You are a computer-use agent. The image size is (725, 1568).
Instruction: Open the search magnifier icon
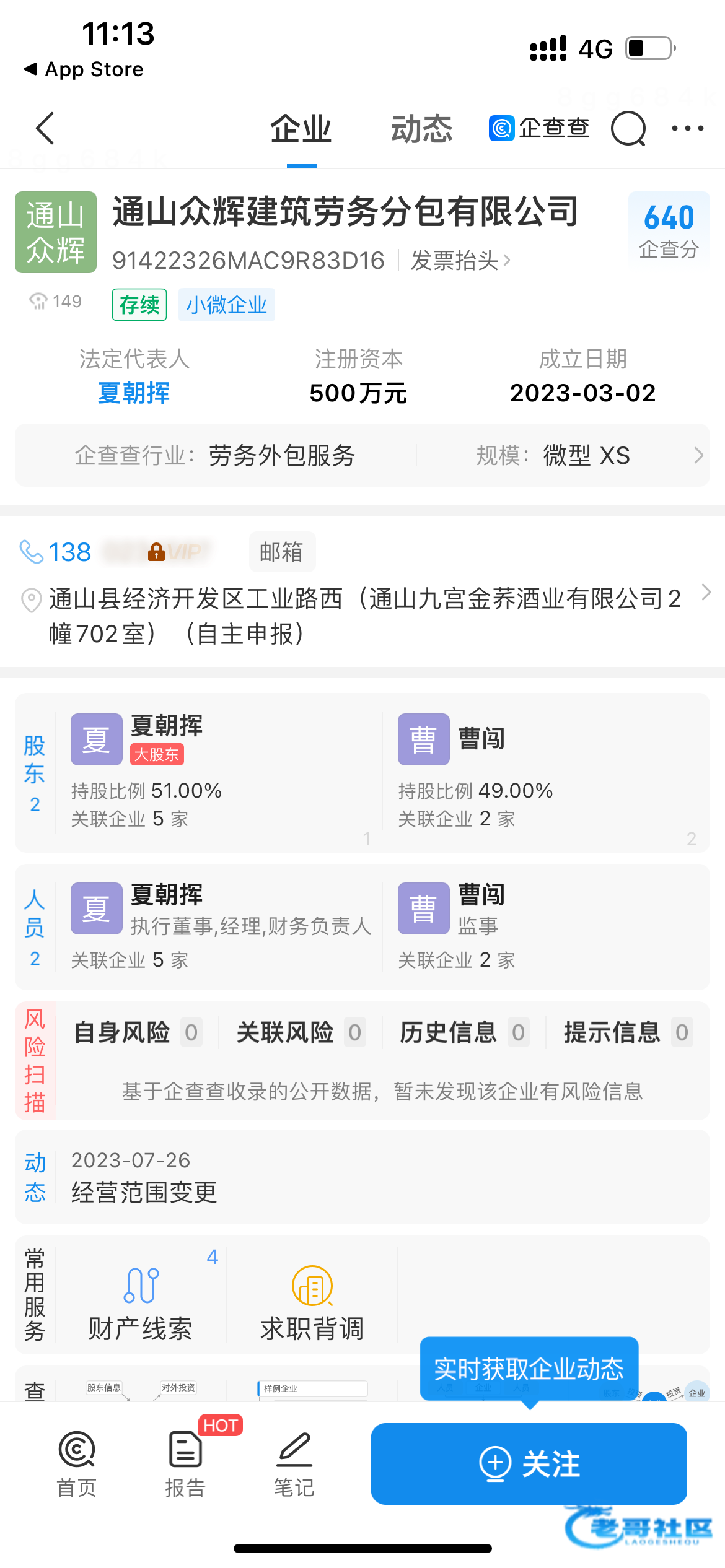click(x=628, y=128)
